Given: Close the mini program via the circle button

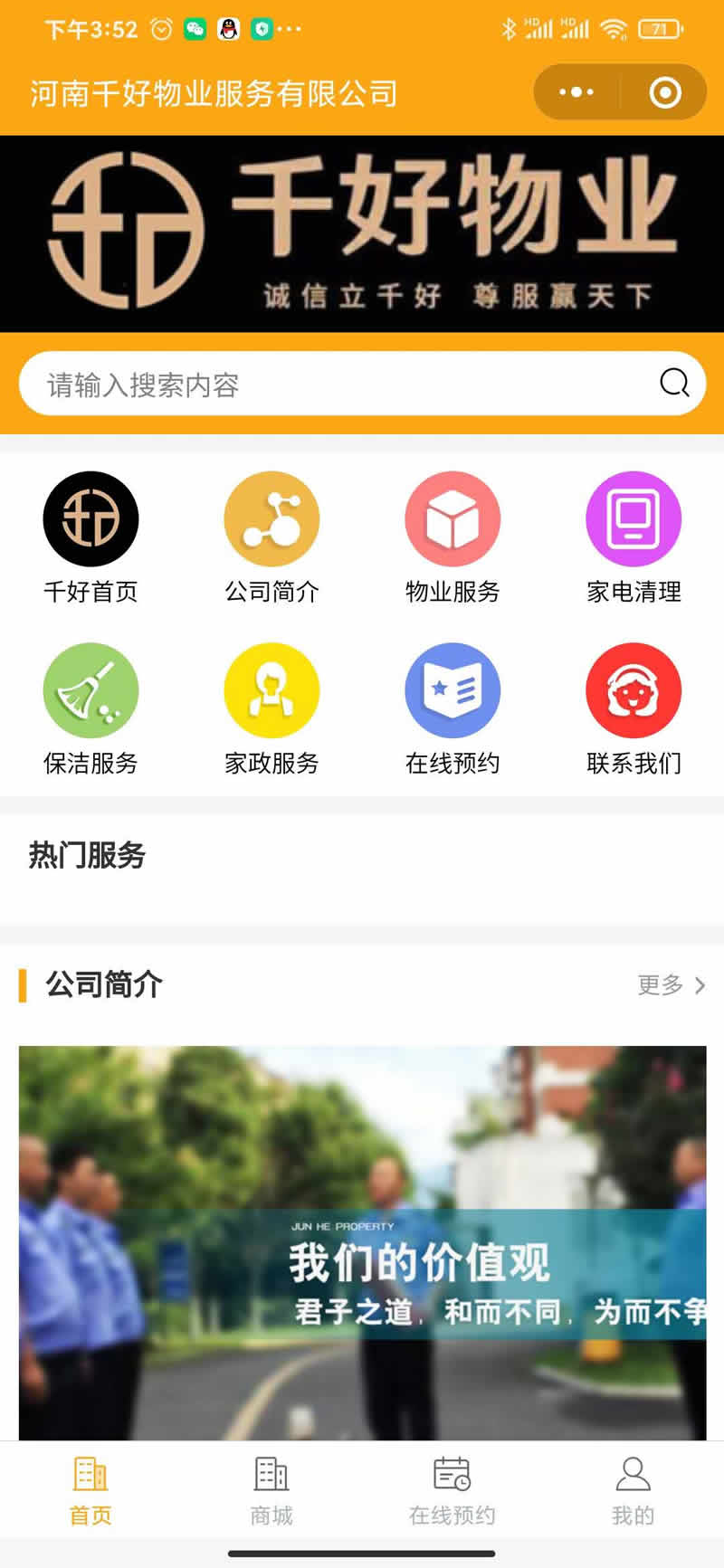Looking at the screenshot, I should (x=665, y=92).
